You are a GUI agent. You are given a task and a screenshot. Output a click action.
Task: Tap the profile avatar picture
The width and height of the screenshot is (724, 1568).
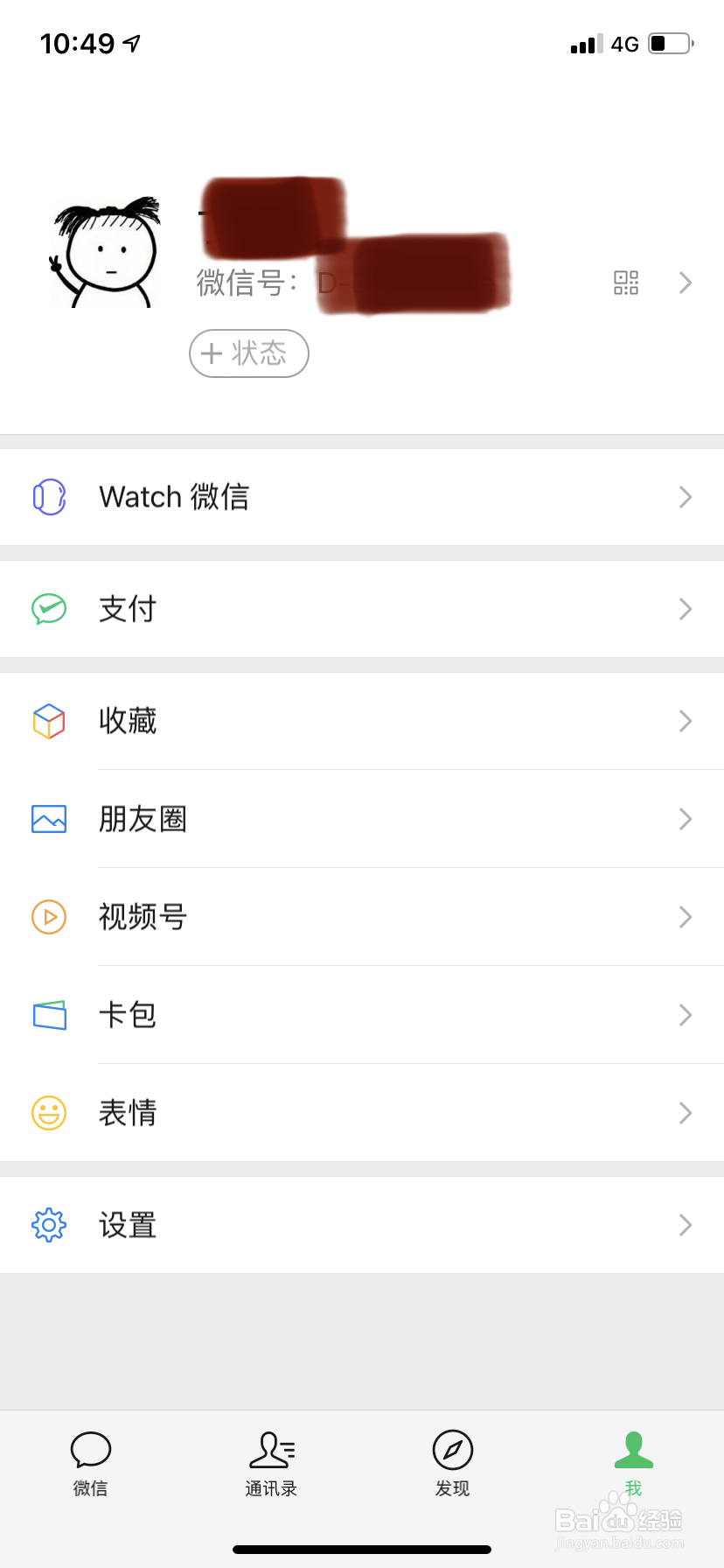coord(107,252)
